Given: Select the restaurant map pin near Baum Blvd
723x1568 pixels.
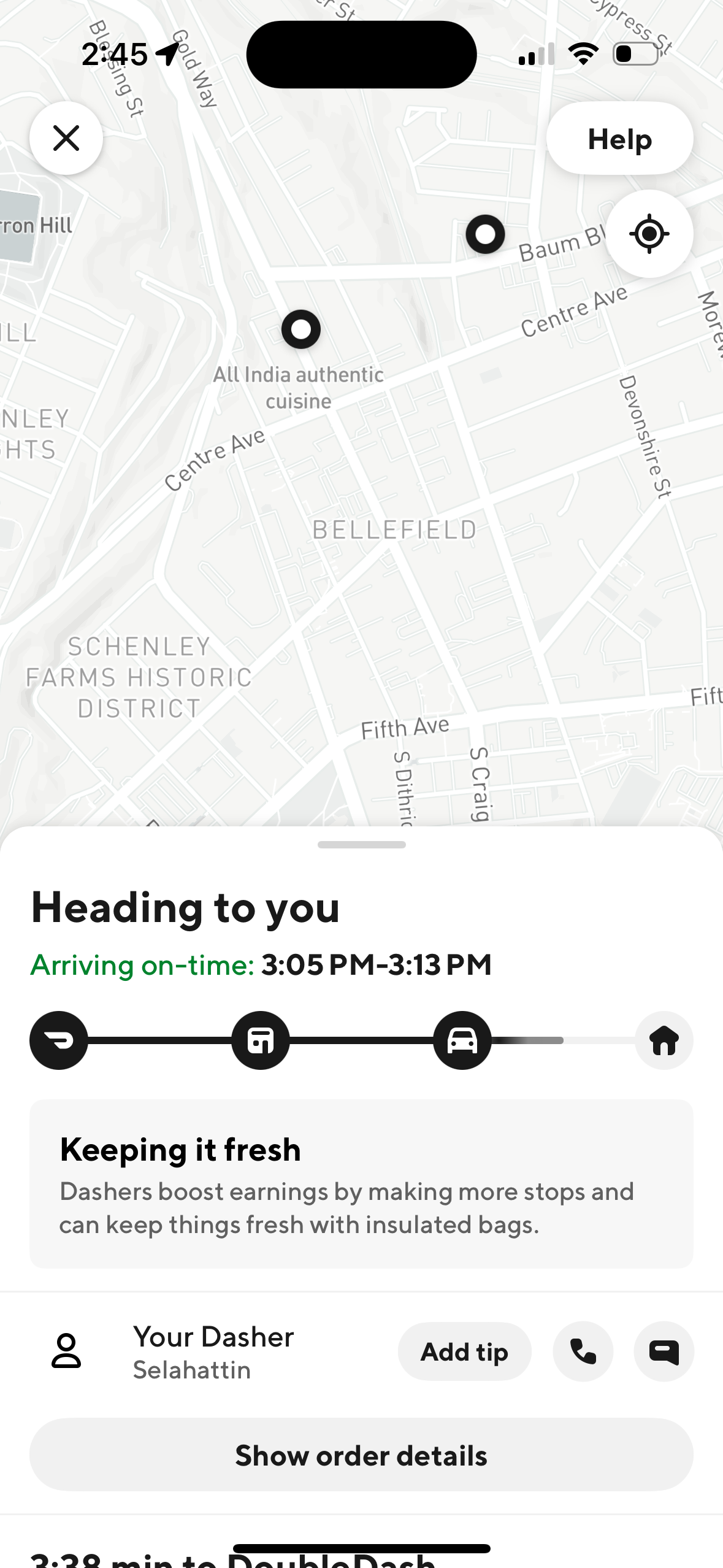Looking at the screenshot, I should [x=485, y=234].
